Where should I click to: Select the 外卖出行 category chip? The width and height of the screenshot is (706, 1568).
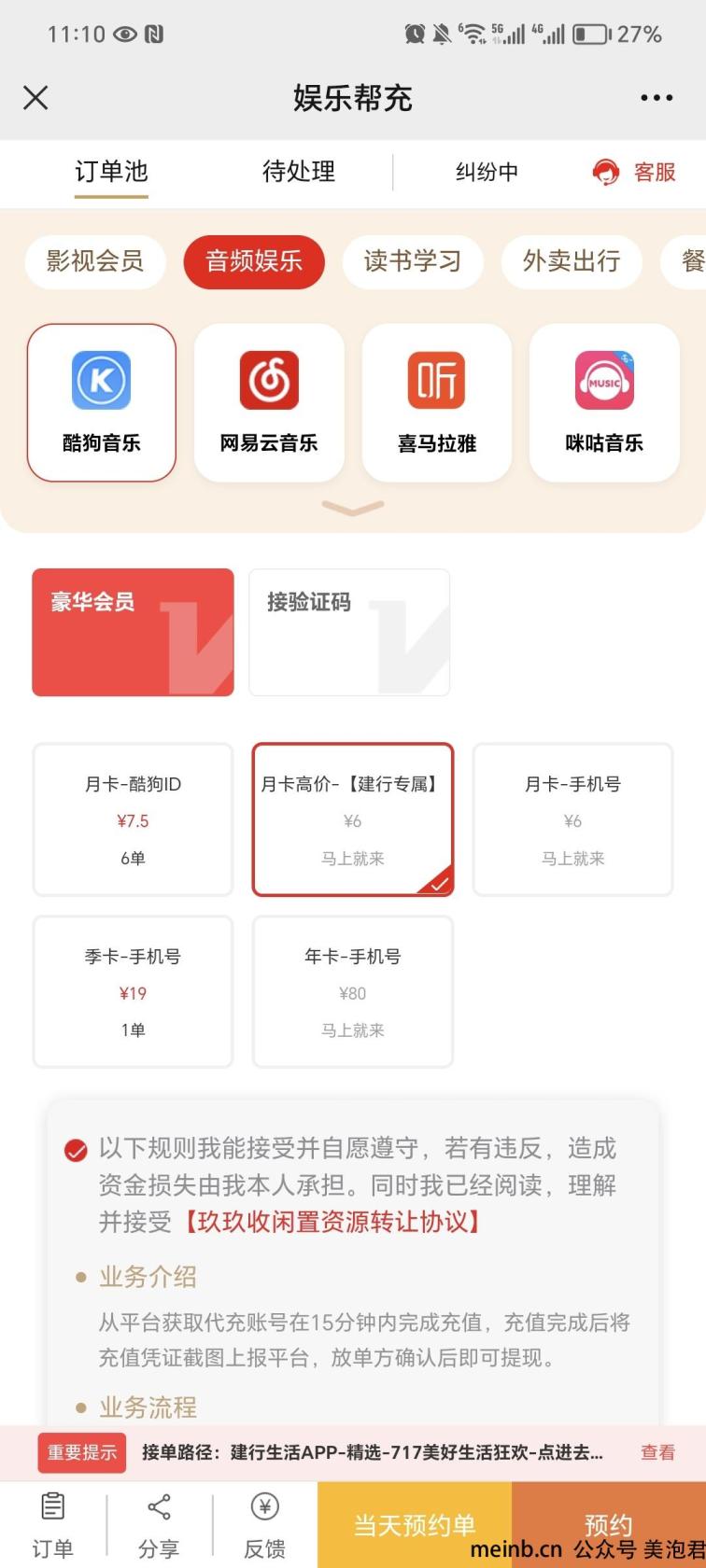(x=572, y=261)
